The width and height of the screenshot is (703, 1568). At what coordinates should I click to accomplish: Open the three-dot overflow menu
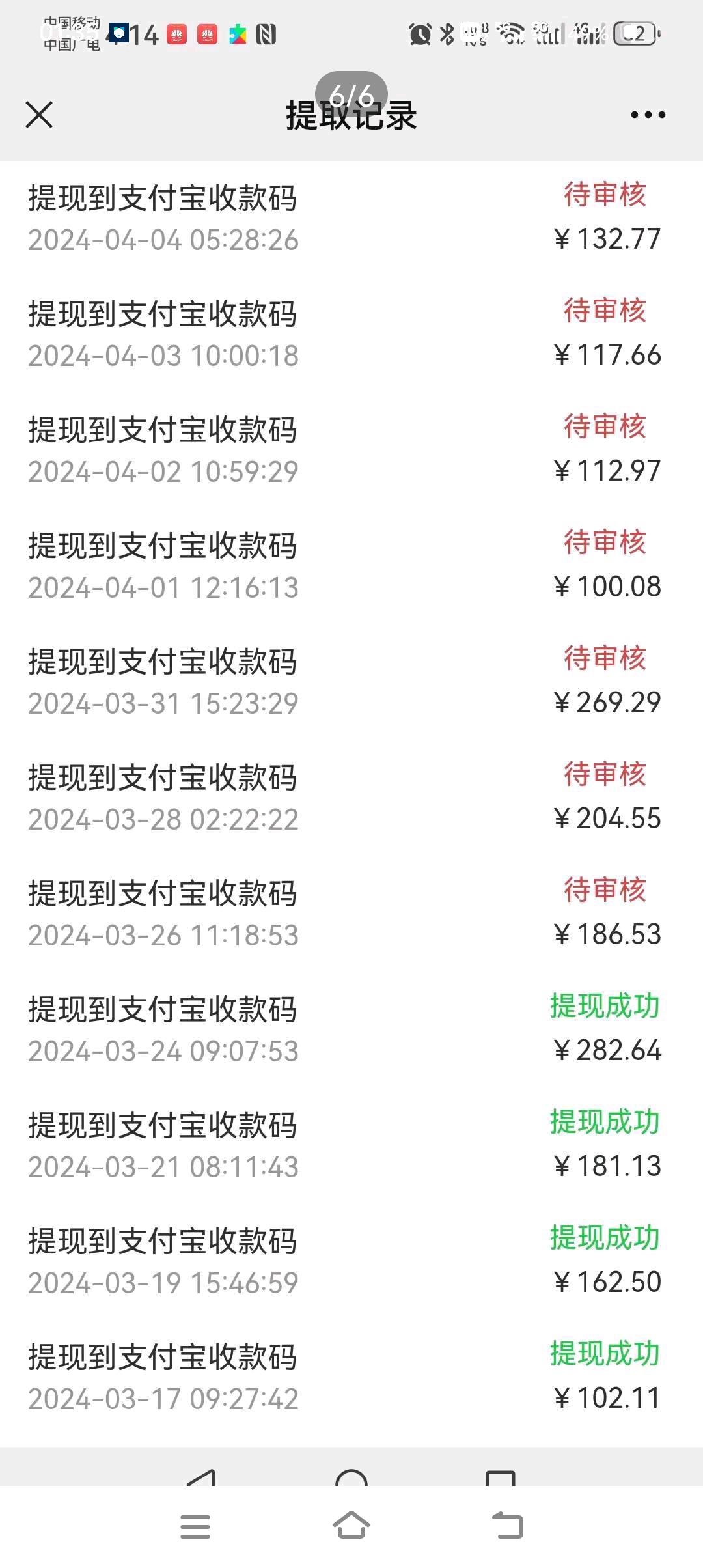(x=648, y=115)
